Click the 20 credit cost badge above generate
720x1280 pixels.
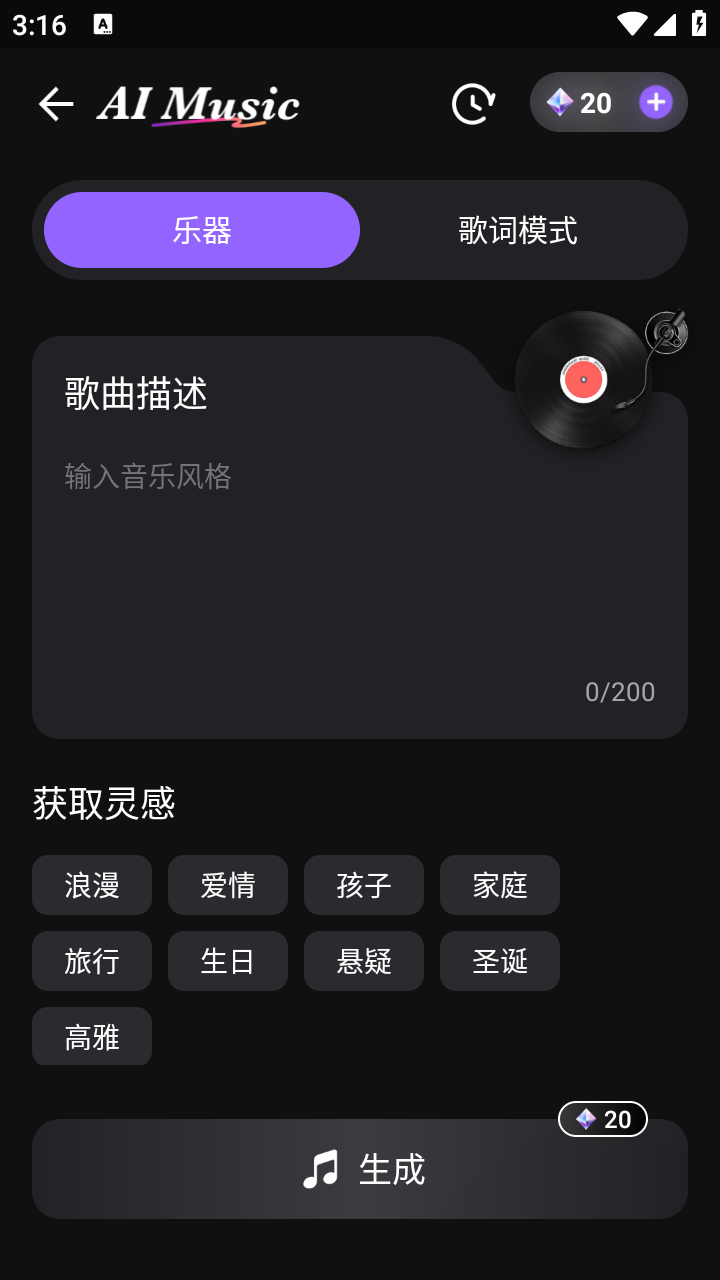[x=603, y=1119]
